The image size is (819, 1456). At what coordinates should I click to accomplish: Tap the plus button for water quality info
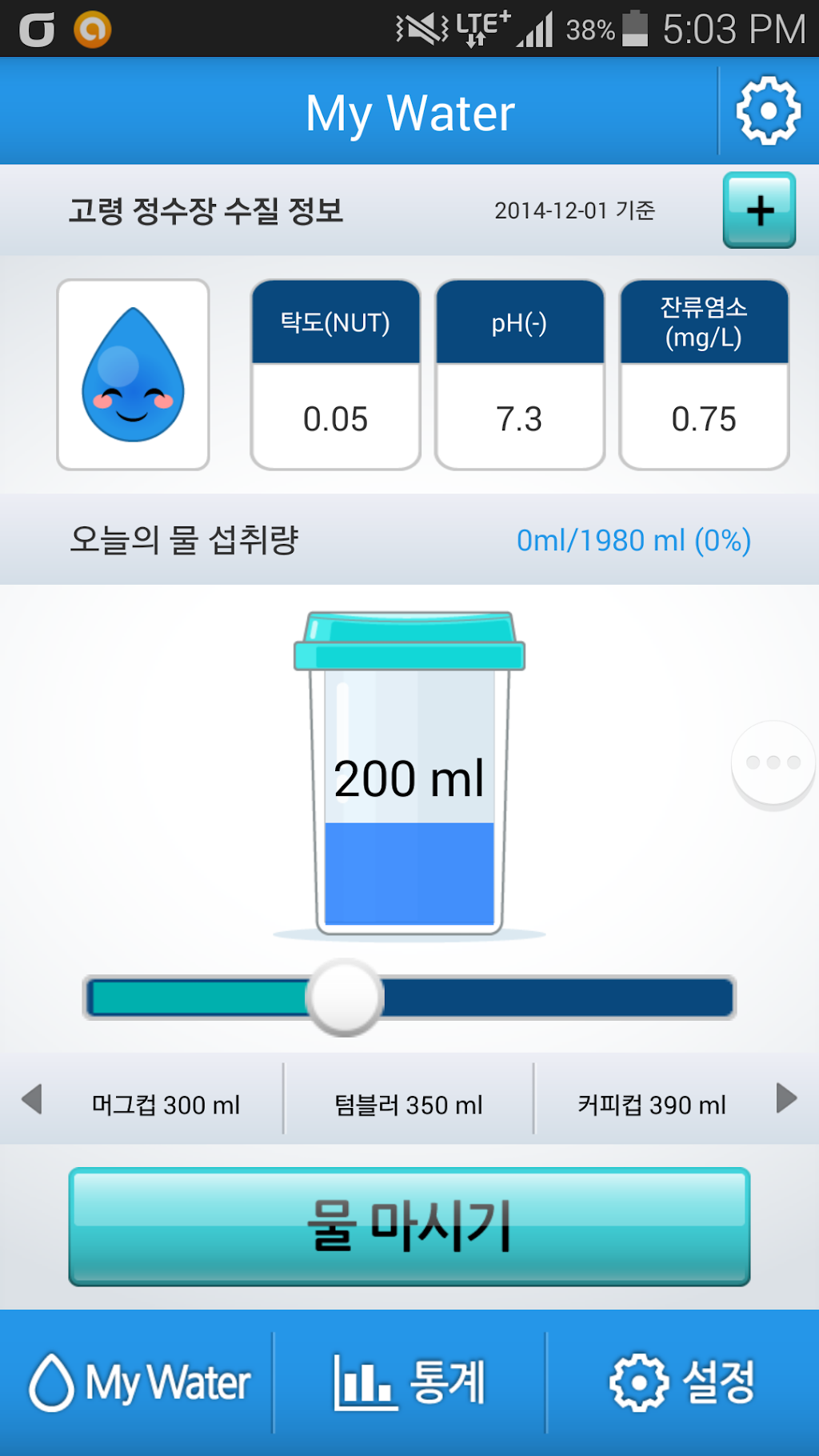point(759,210)
